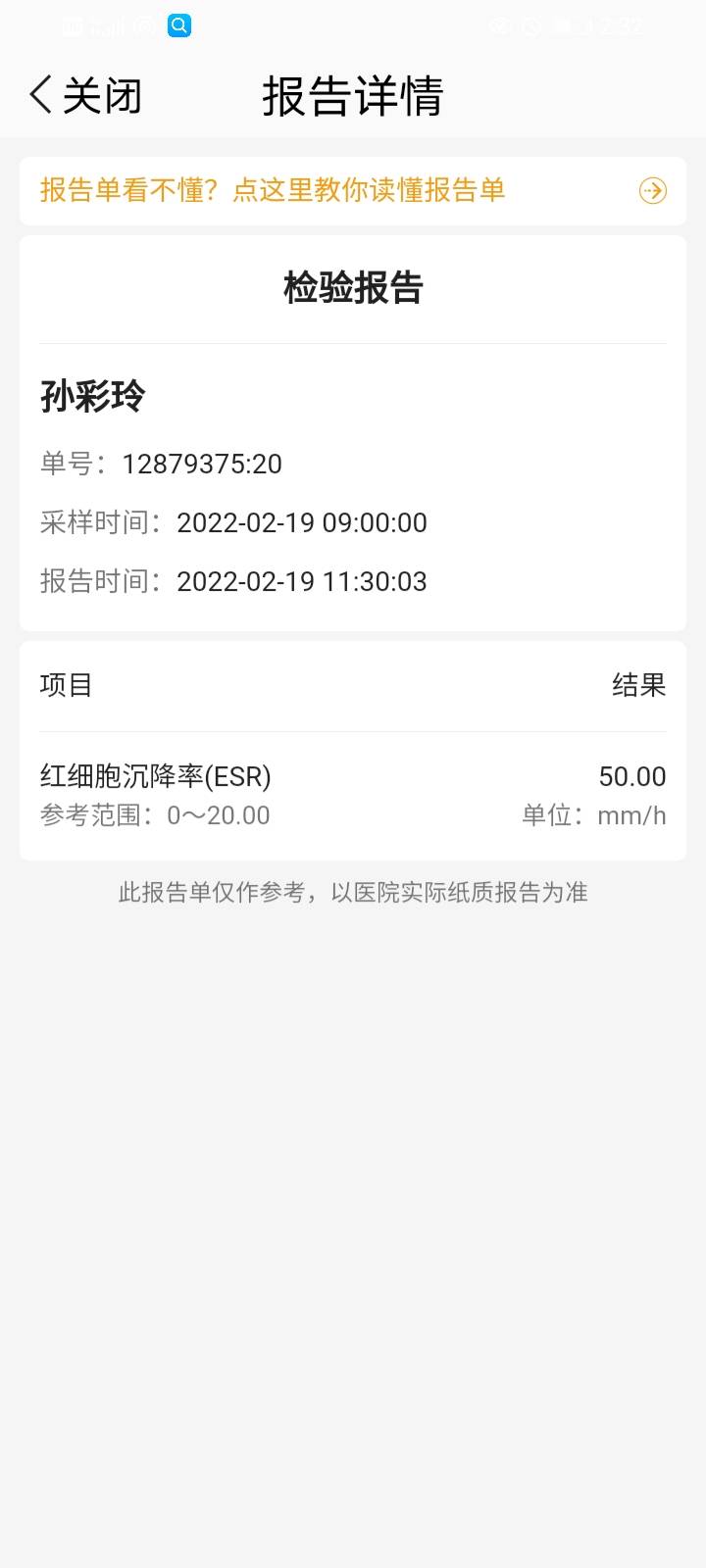Tap the 项目 column header
This screenshot has height=1568, width=706.
65,685
